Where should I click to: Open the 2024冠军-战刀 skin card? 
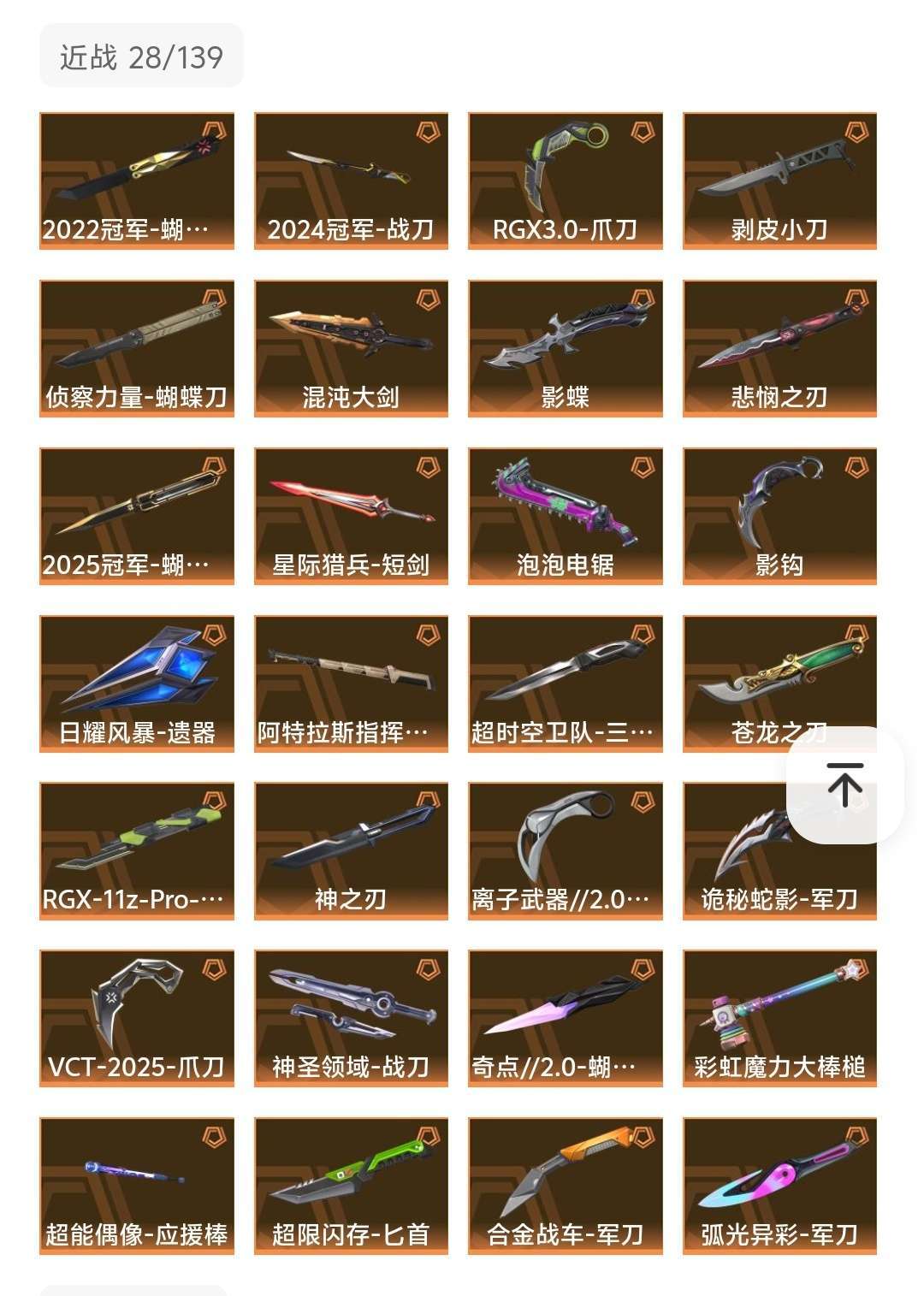(351, 180)
